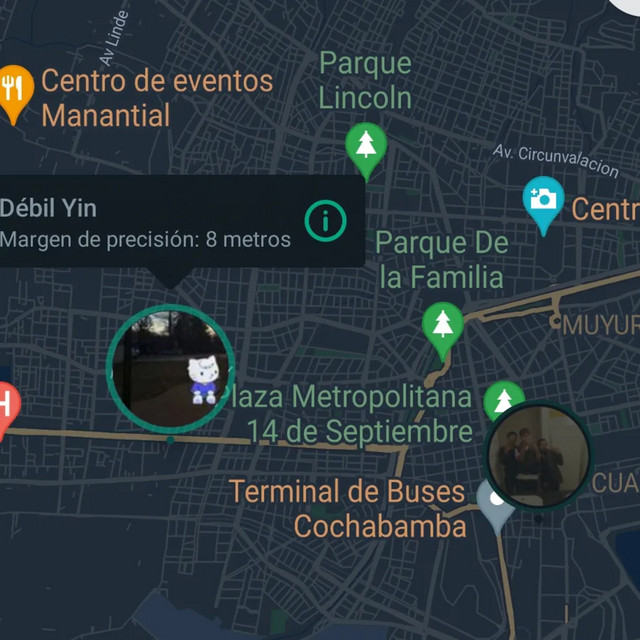Open the Plaza Metropolitana park pin

click(x=503, y=400)
